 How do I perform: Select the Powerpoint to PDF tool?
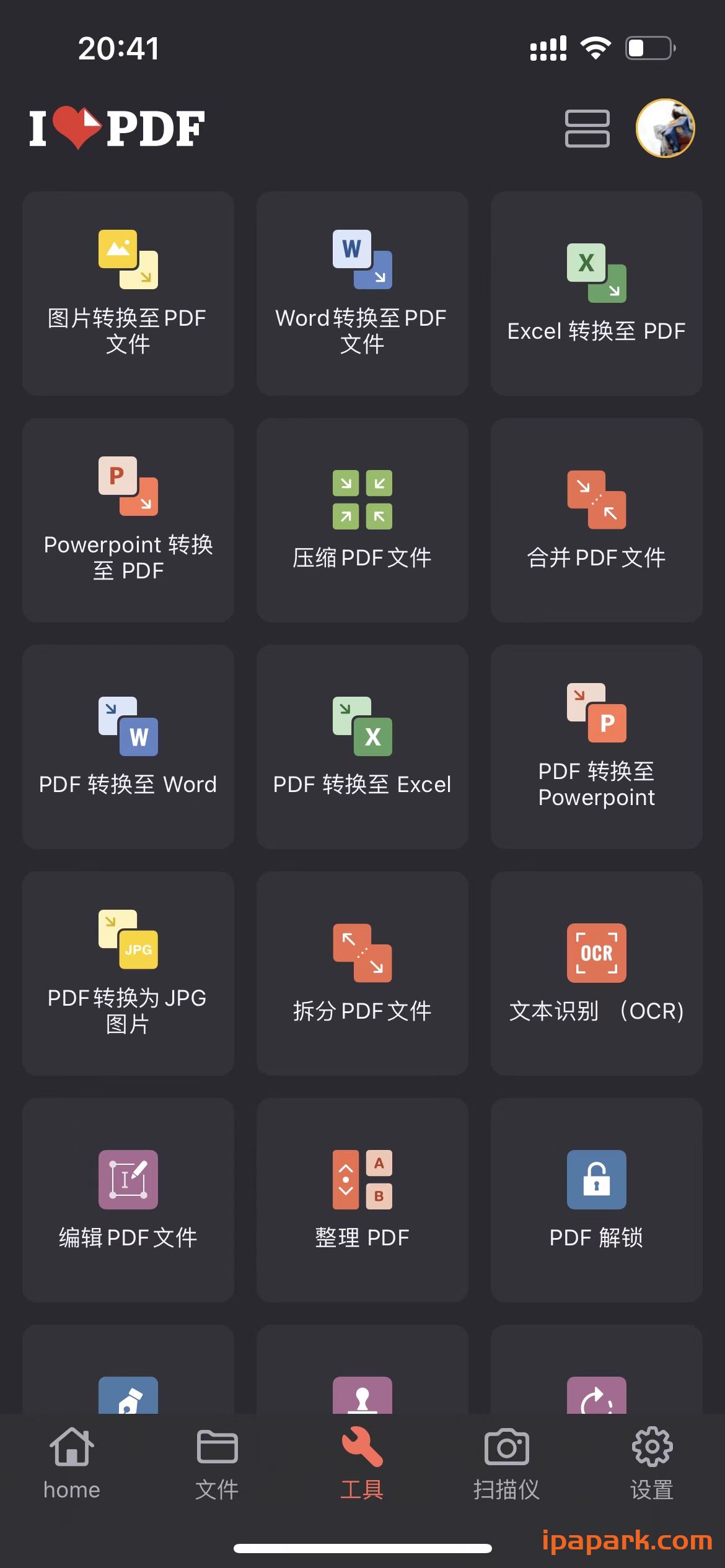click(127, 519)
